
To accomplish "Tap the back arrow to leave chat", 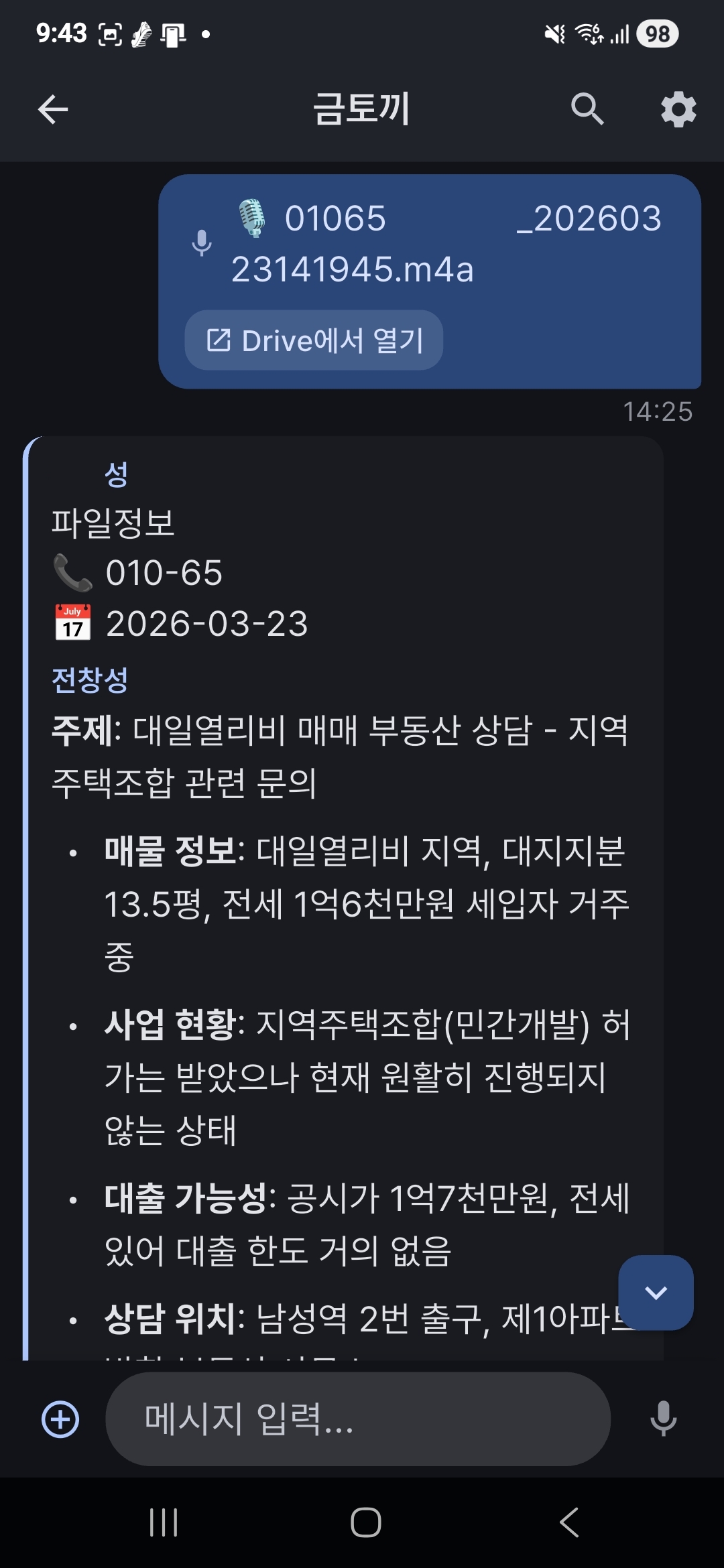I will coord(54,109).
